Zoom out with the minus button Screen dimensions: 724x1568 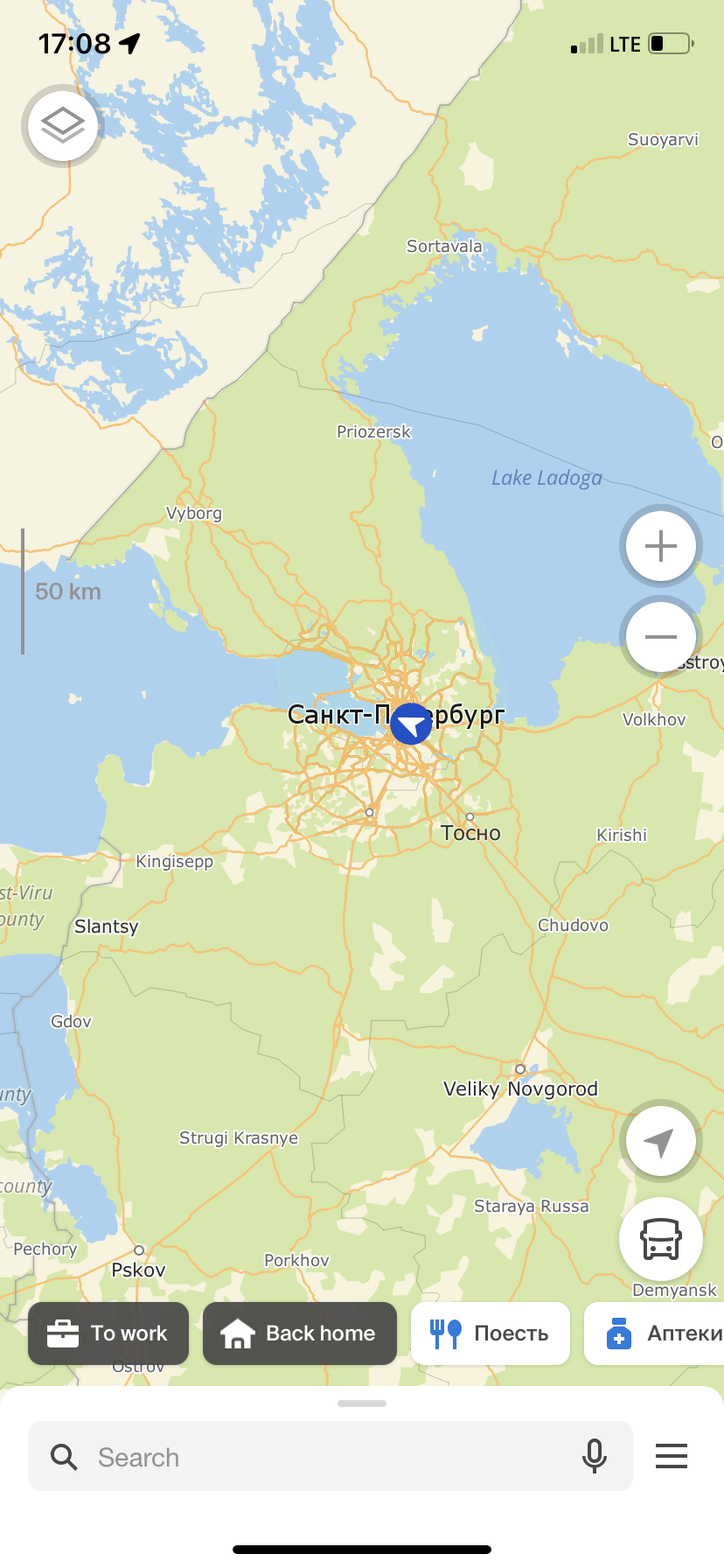[661, 637]
